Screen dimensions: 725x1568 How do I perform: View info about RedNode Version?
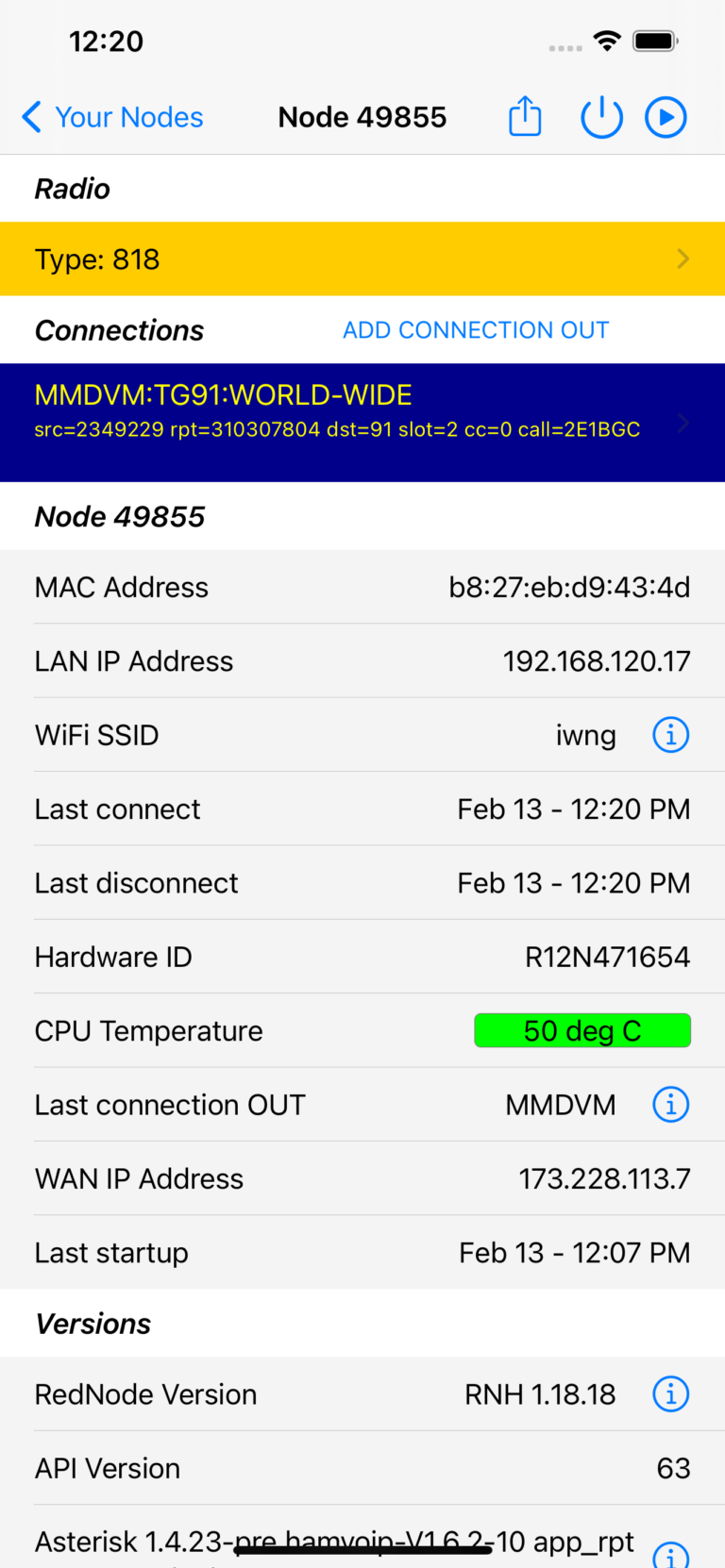tap(671, 1394)
